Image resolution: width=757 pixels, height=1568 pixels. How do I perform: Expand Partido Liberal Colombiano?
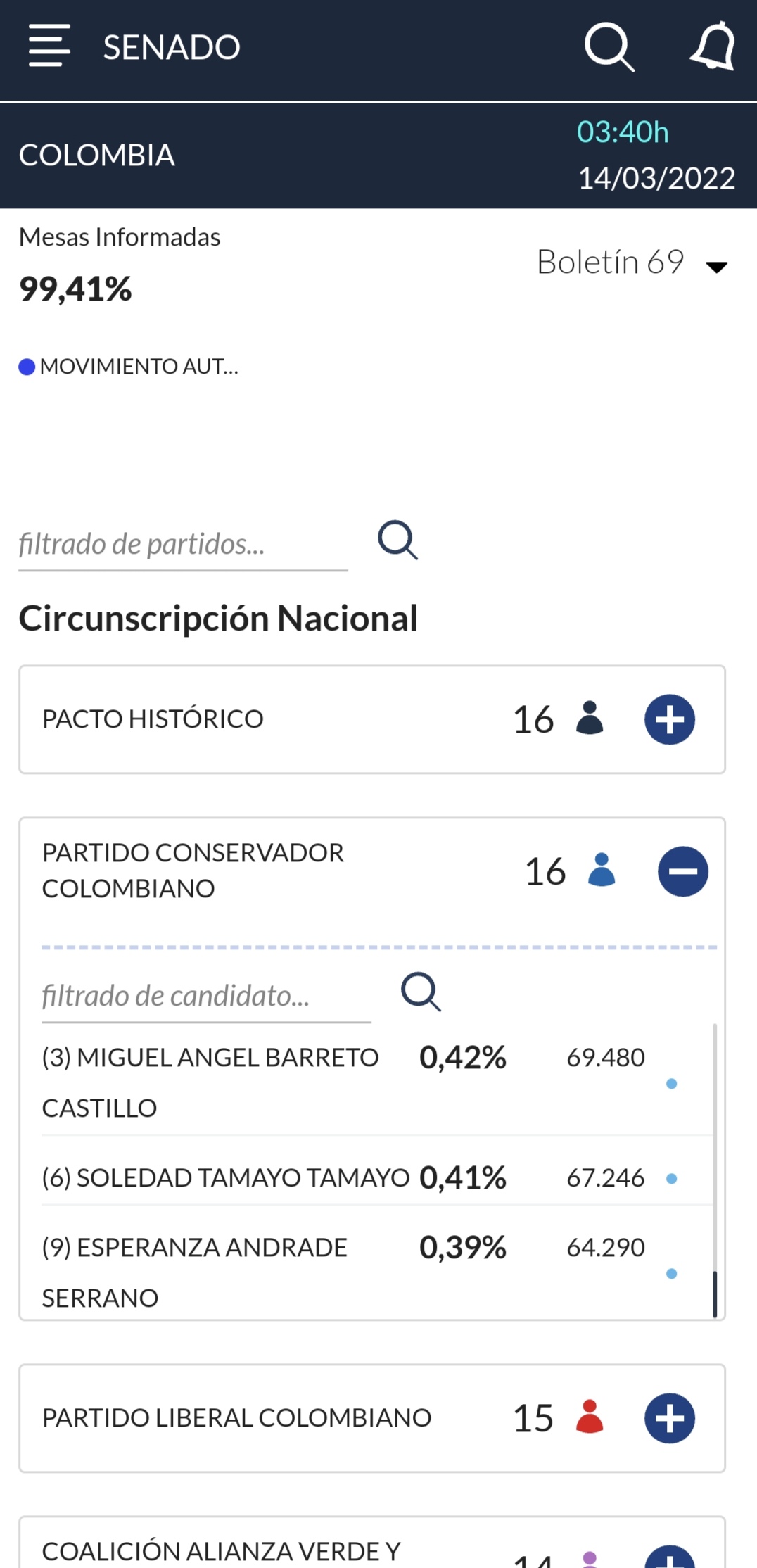coord(670,1418)
